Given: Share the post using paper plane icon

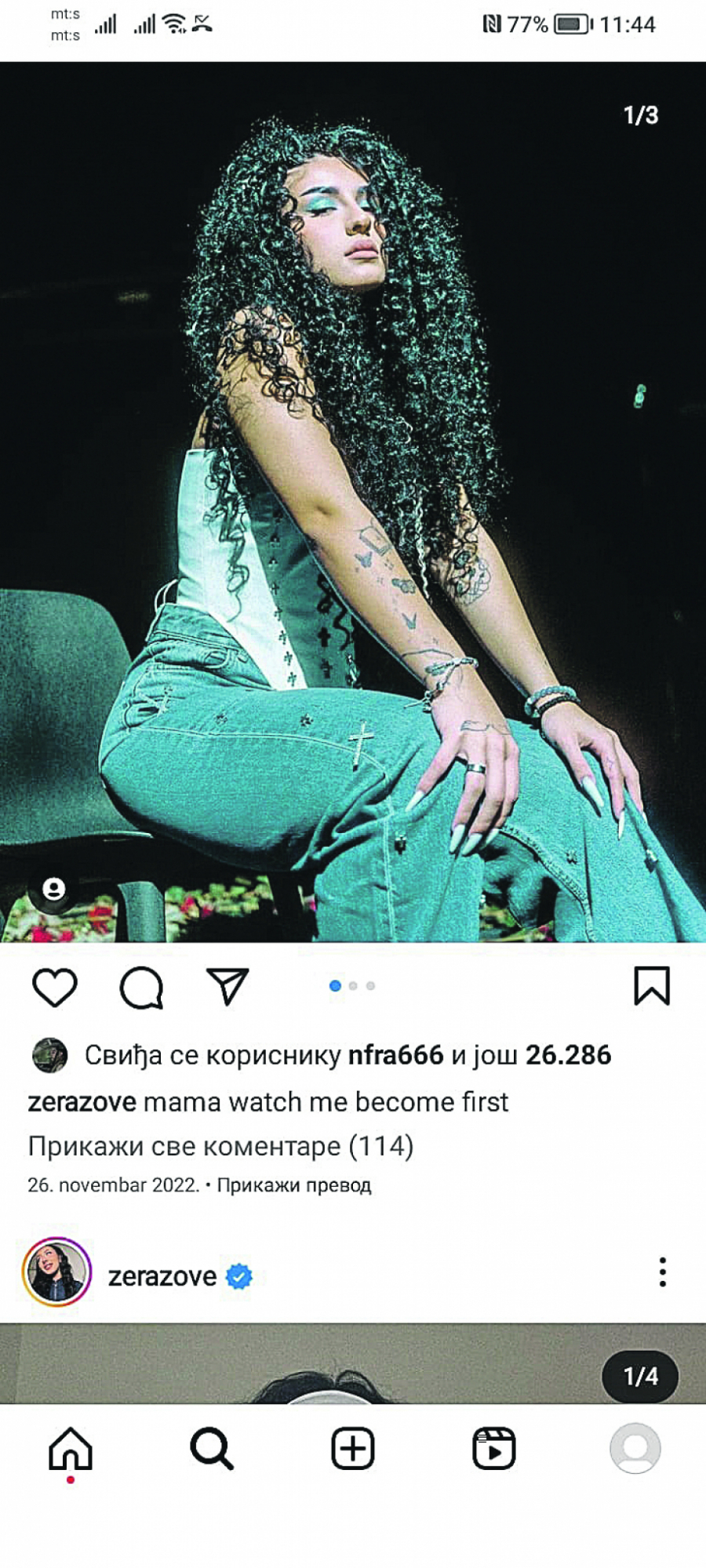Looking at the screenshot, I should coord(227,987).
